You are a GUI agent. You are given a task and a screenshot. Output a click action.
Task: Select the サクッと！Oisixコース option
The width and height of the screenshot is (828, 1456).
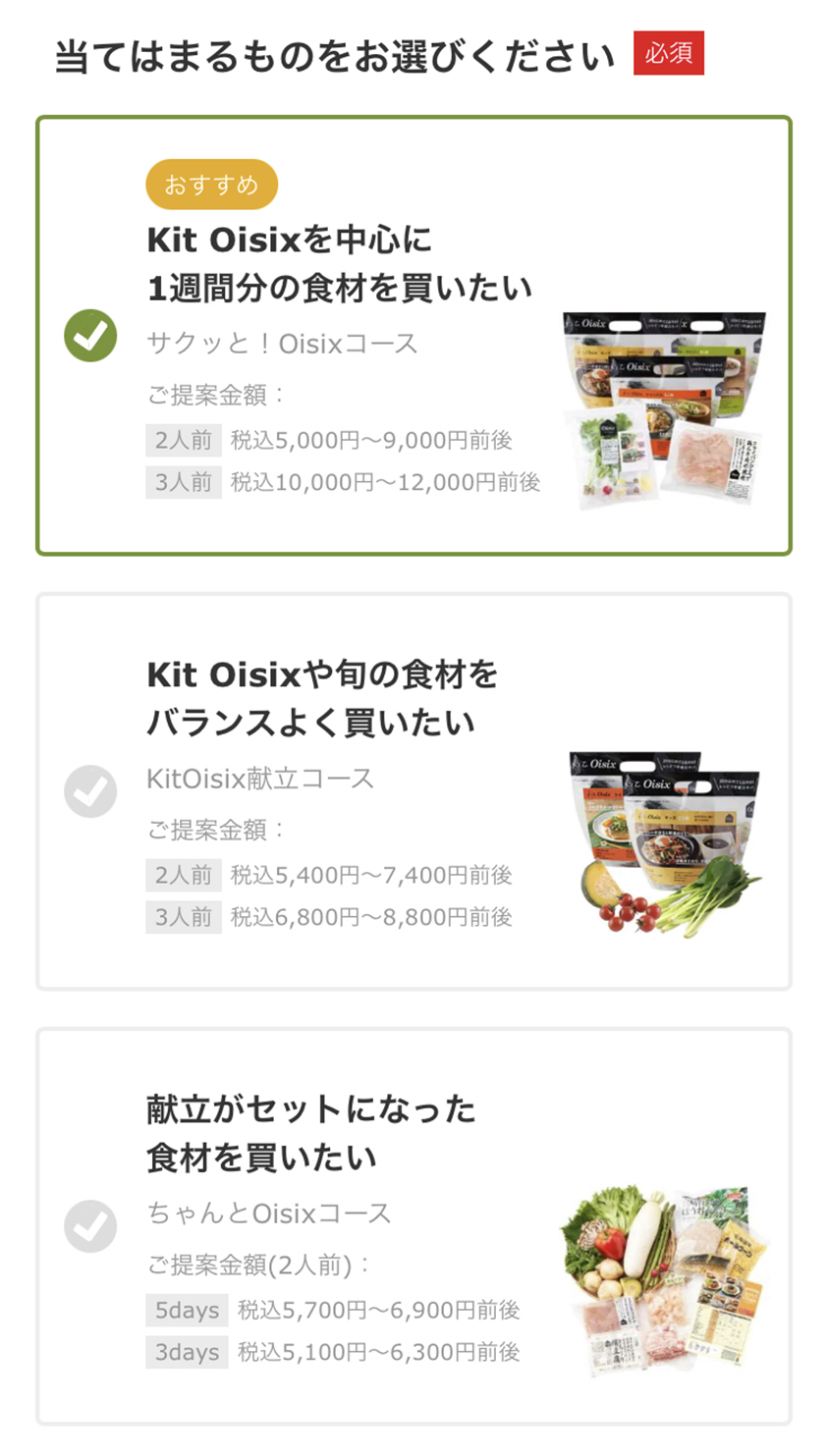point(414,336)
